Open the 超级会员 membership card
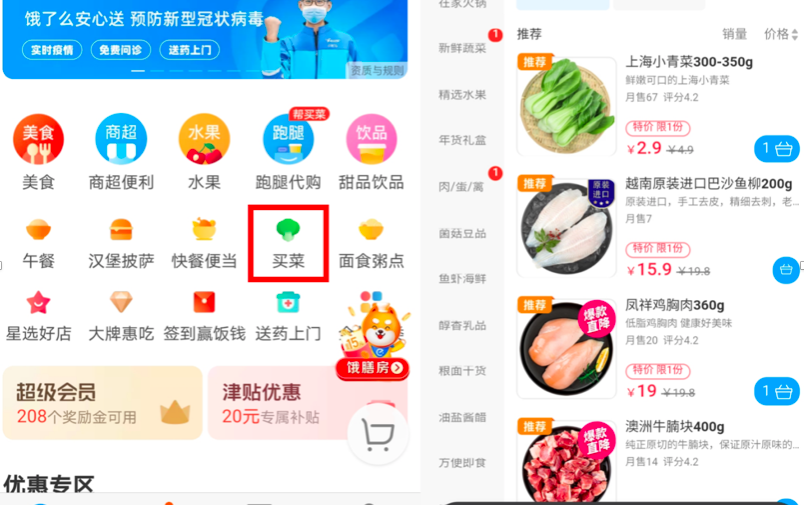Viewport: 804px width, 505px height. [x=102, y=403]
